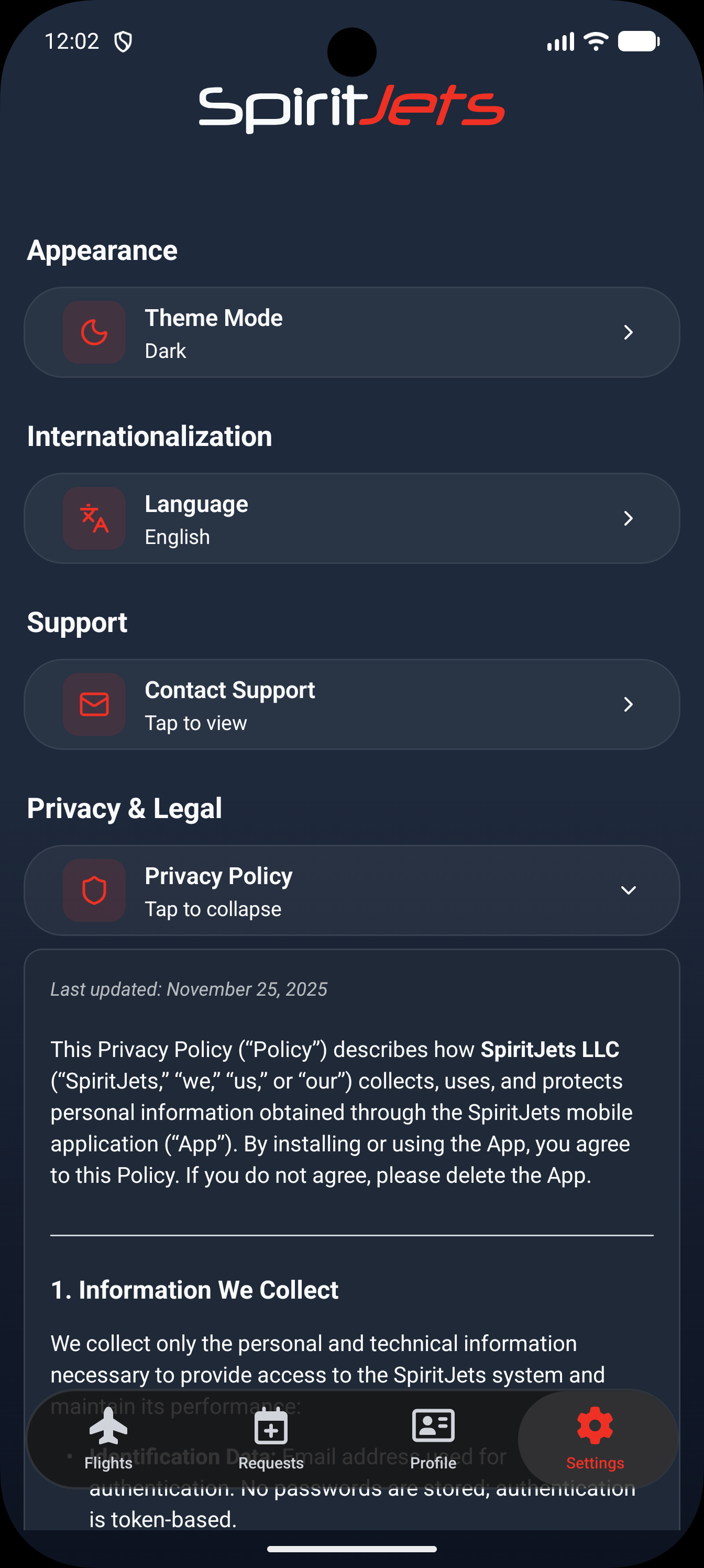Tap the Language translation icon
The width and height of the screenshot is (704, 1568).
coord(94,518)
